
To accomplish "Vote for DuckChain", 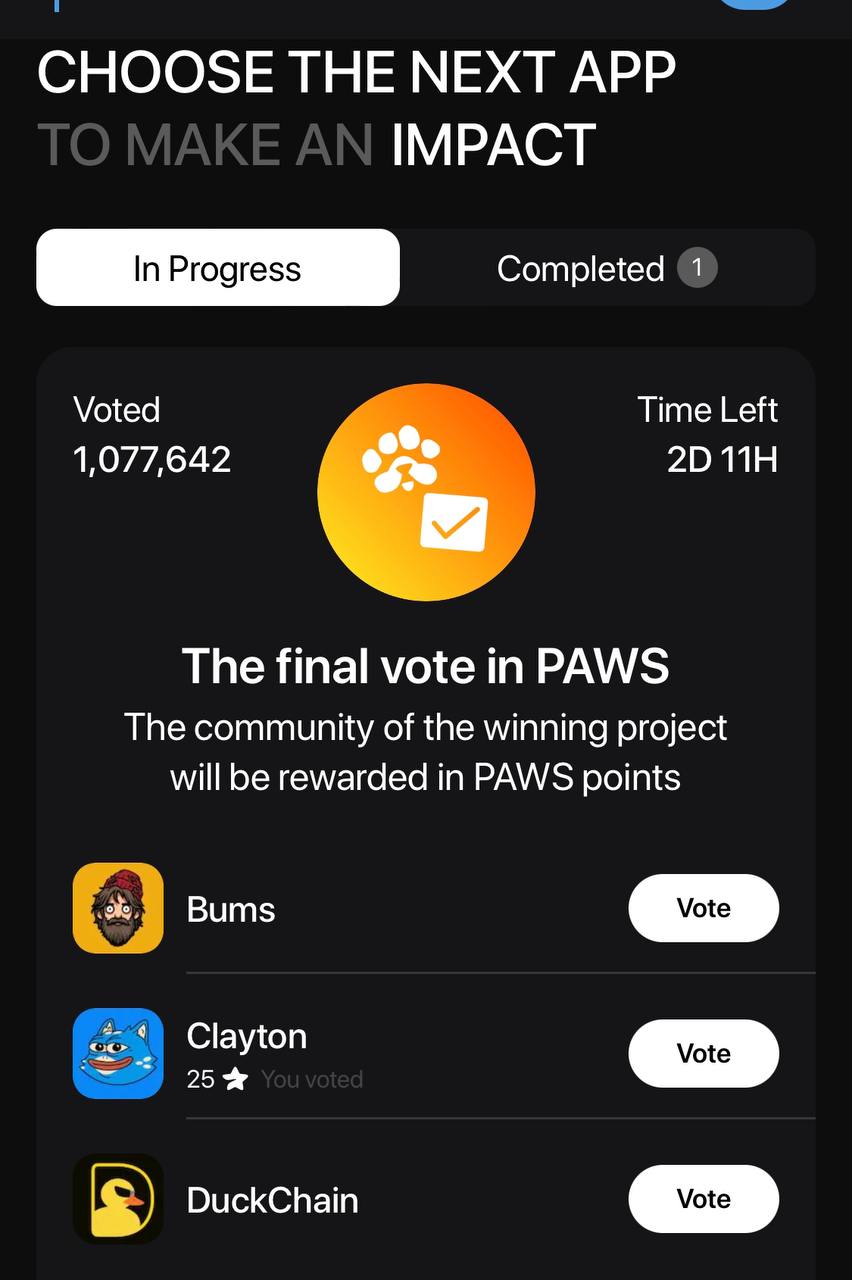I will pos(703,1198).
